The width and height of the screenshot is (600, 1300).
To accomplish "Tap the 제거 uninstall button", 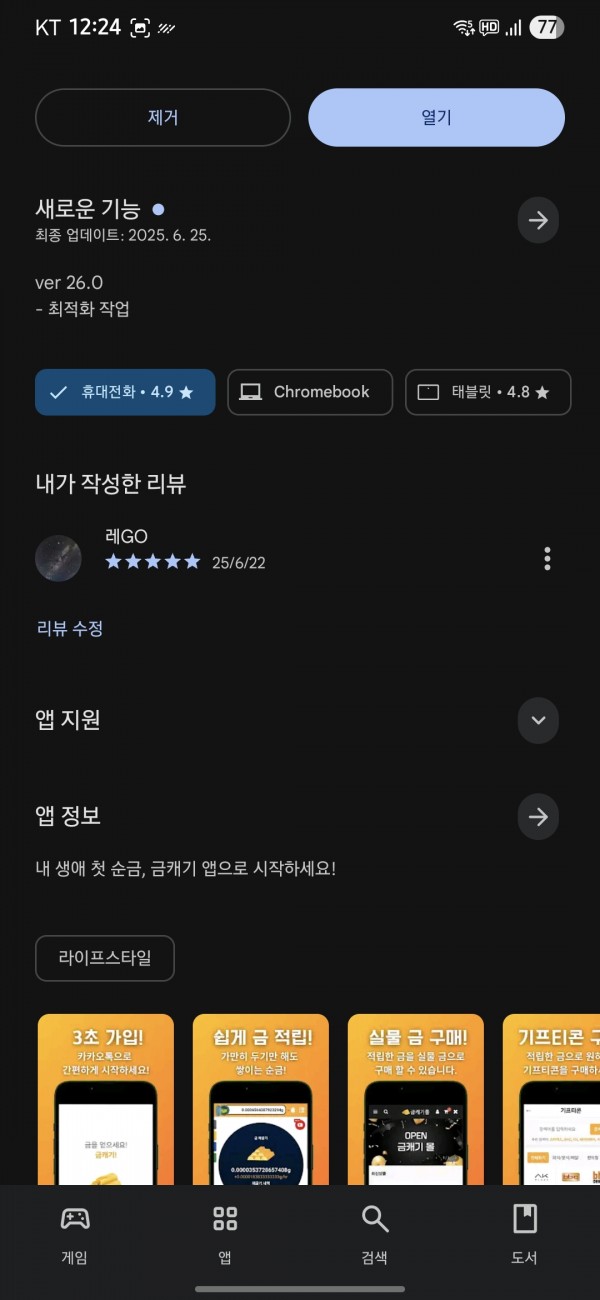I will coord(163,118).
